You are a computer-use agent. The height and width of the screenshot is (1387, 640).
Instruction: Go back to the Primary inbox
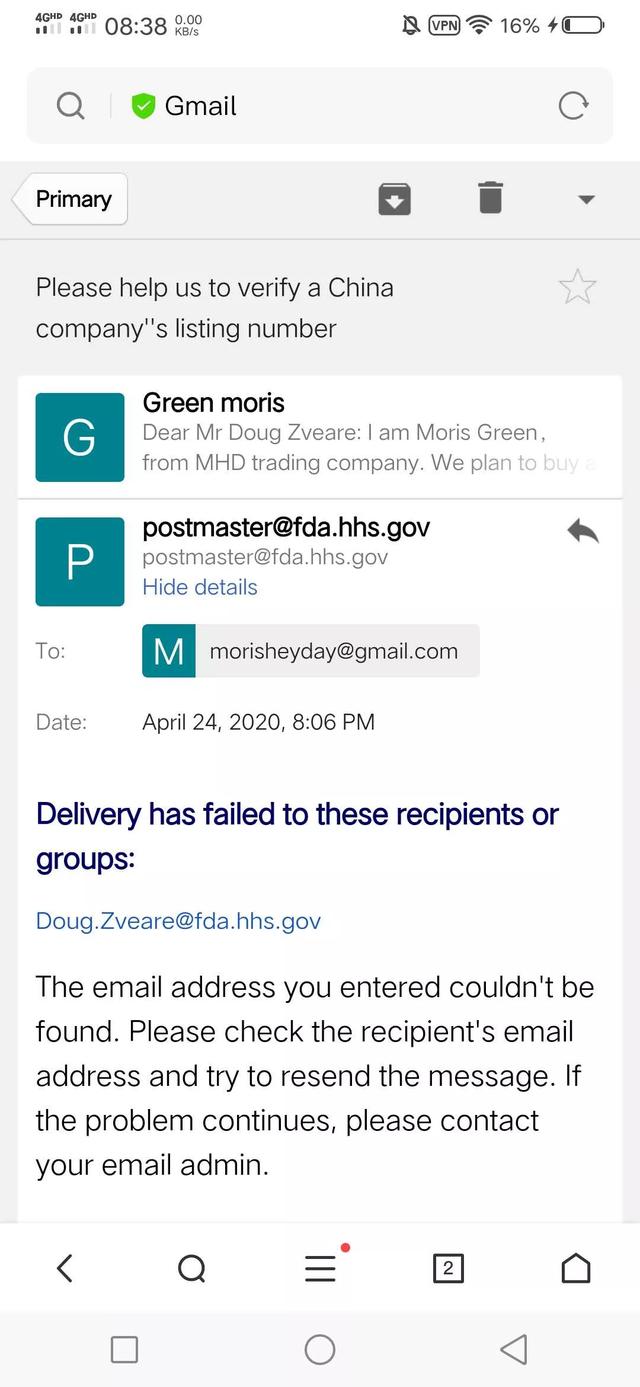(x=70, y=199)
